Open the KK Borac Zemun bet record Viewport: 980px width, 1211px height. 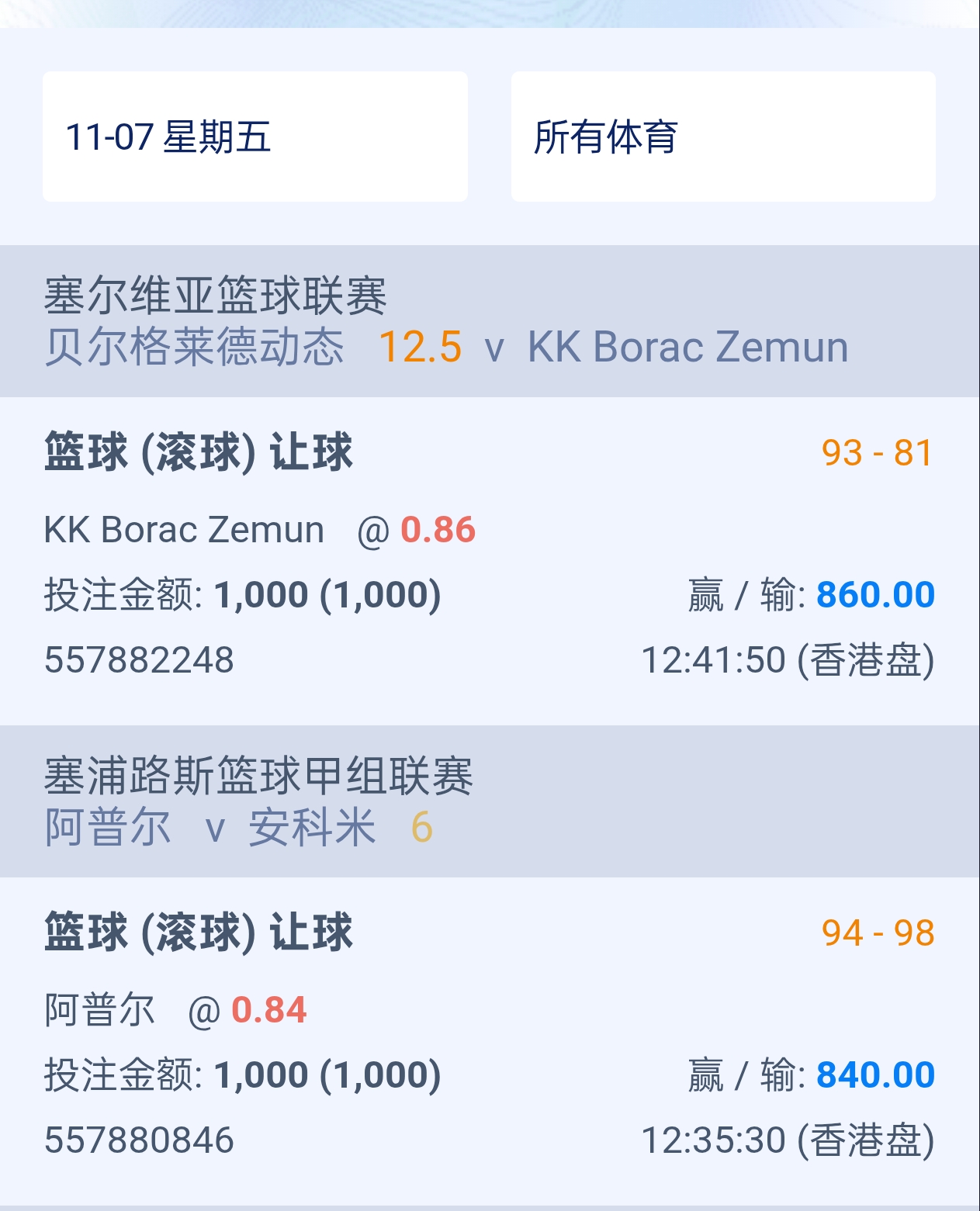tap(489, 559)
